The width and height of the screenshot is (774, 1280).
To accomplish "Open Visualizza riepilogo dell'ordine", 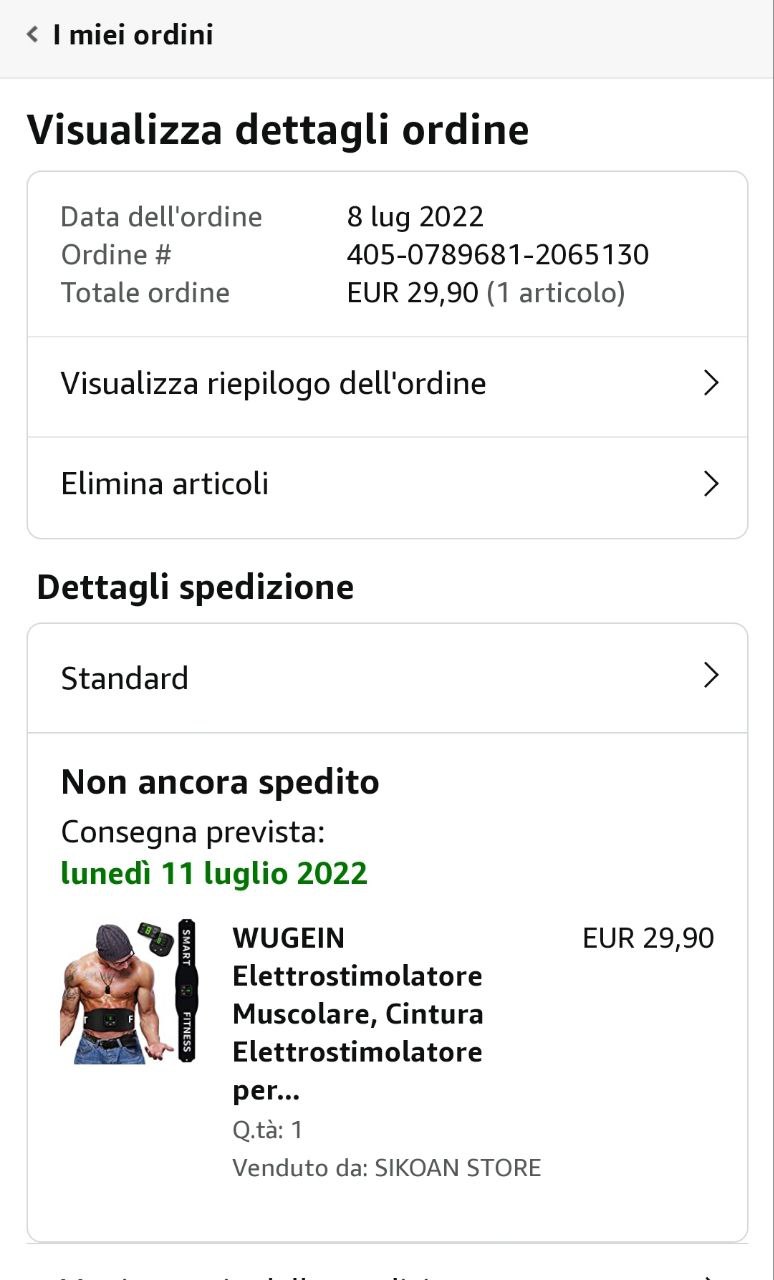I will 387,386.
